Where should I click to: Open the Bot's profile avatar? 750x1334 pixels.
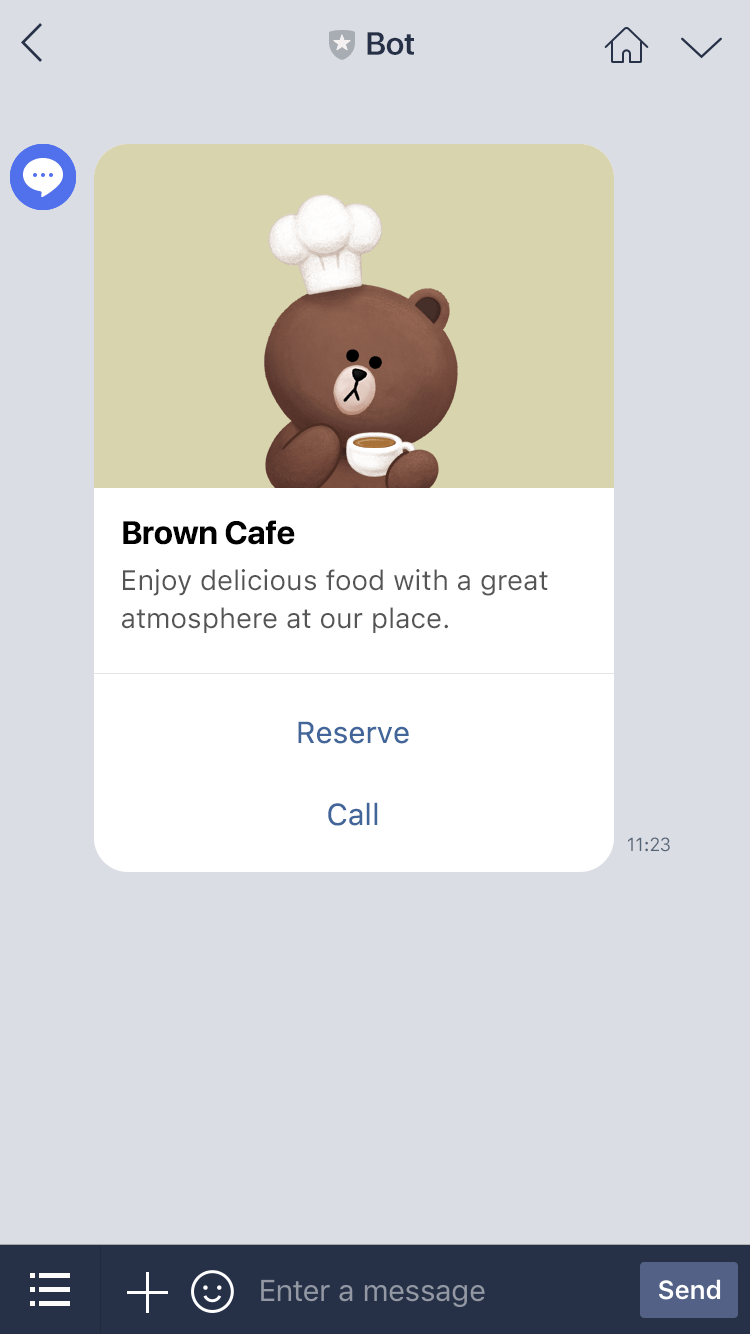click(43, 177)
